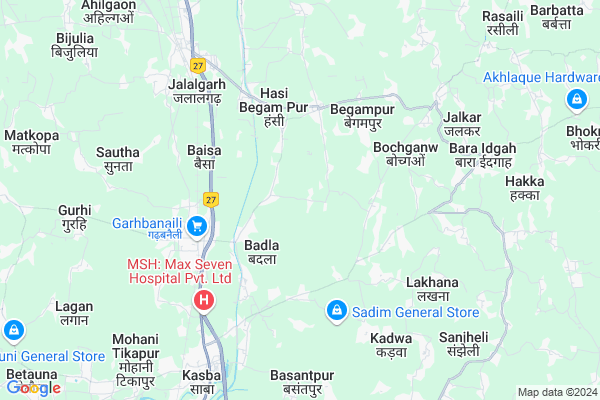Tap the Sadim General Store marker
600x400 pixels.
[x=338, y=312]
